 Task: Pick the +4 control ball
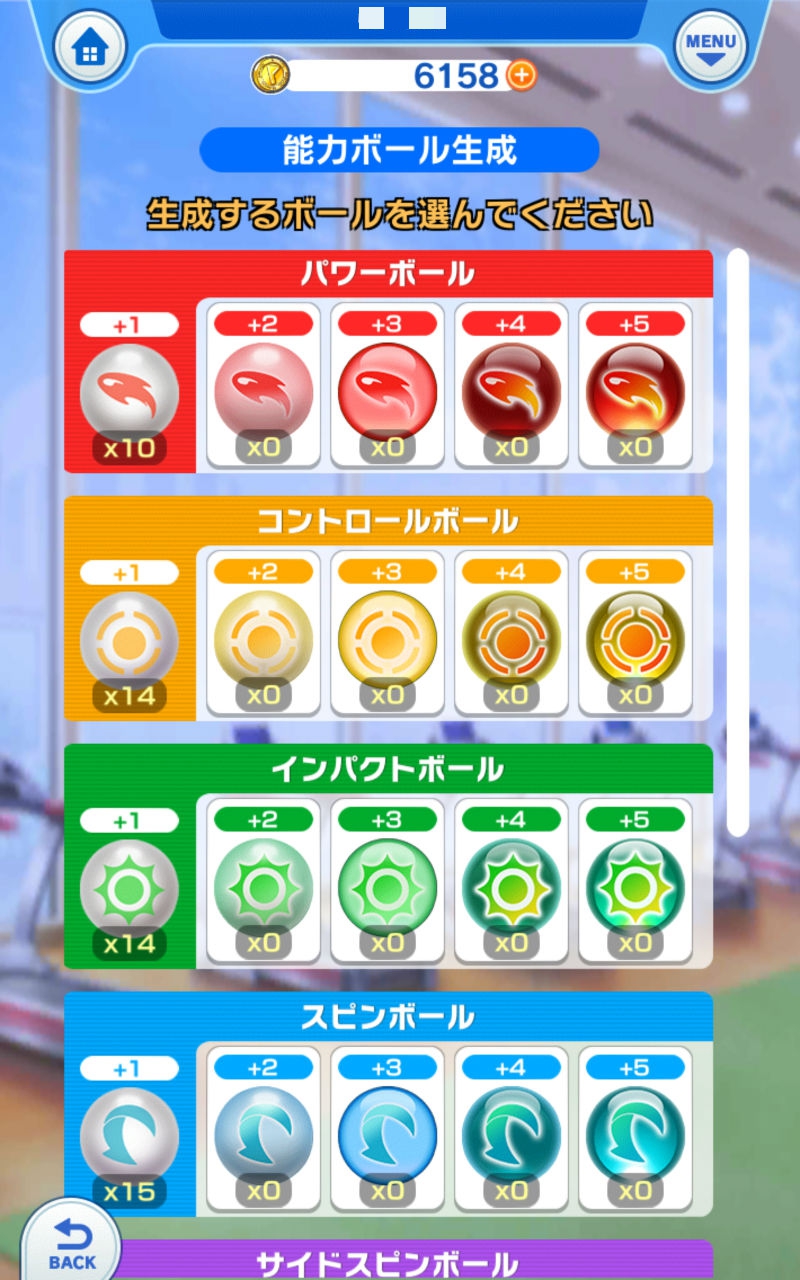pos(511,635)
